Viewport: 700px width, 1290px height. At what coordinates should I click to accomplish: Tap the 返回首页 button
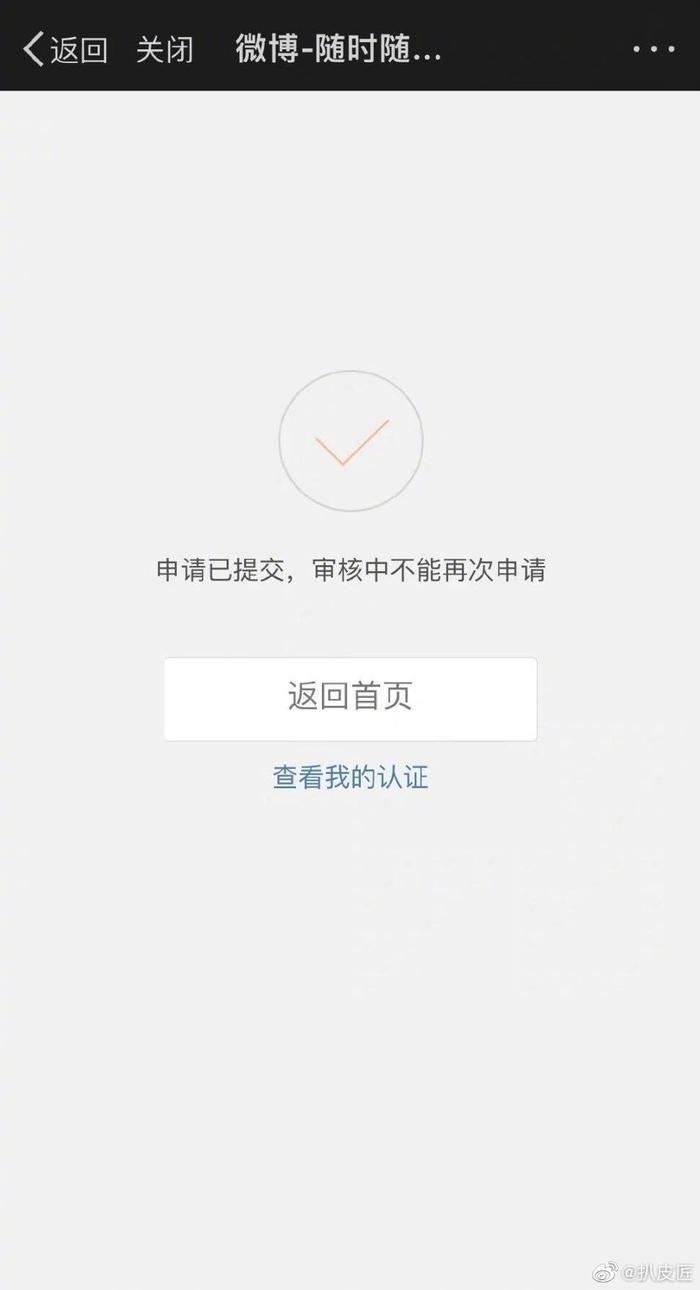pyautogui.click(x=350, y=699)
